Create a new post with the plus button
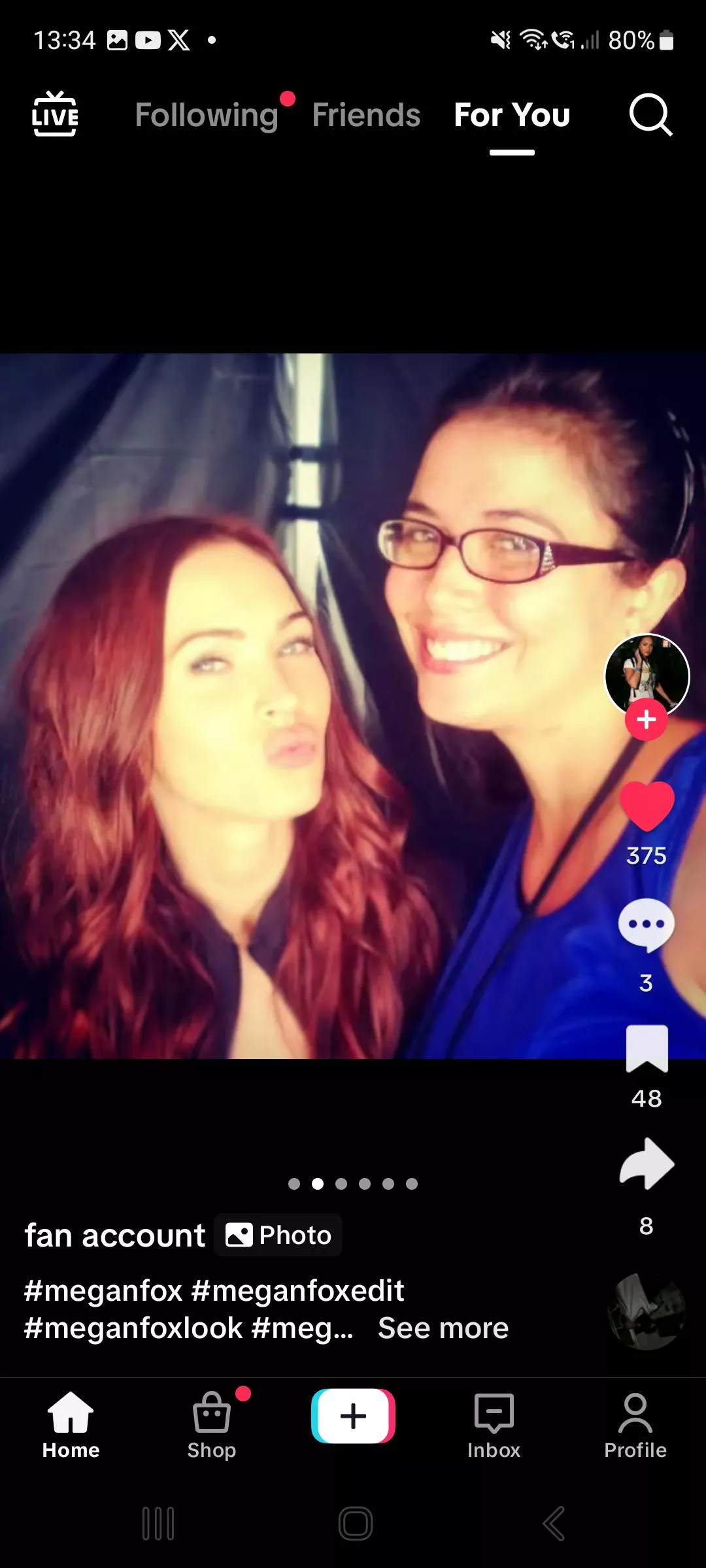 click(353, 1416)
